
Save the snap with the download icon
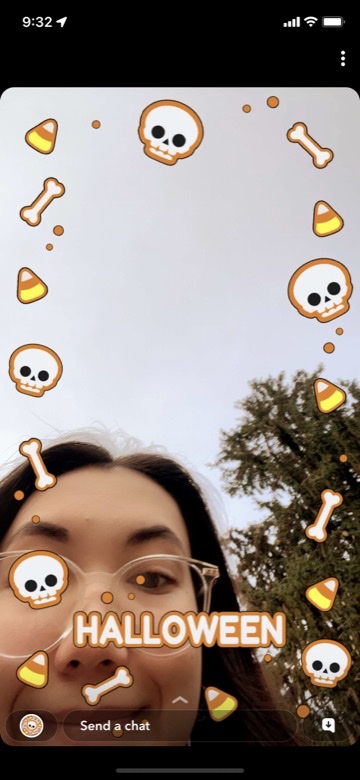tap(328, 725)
